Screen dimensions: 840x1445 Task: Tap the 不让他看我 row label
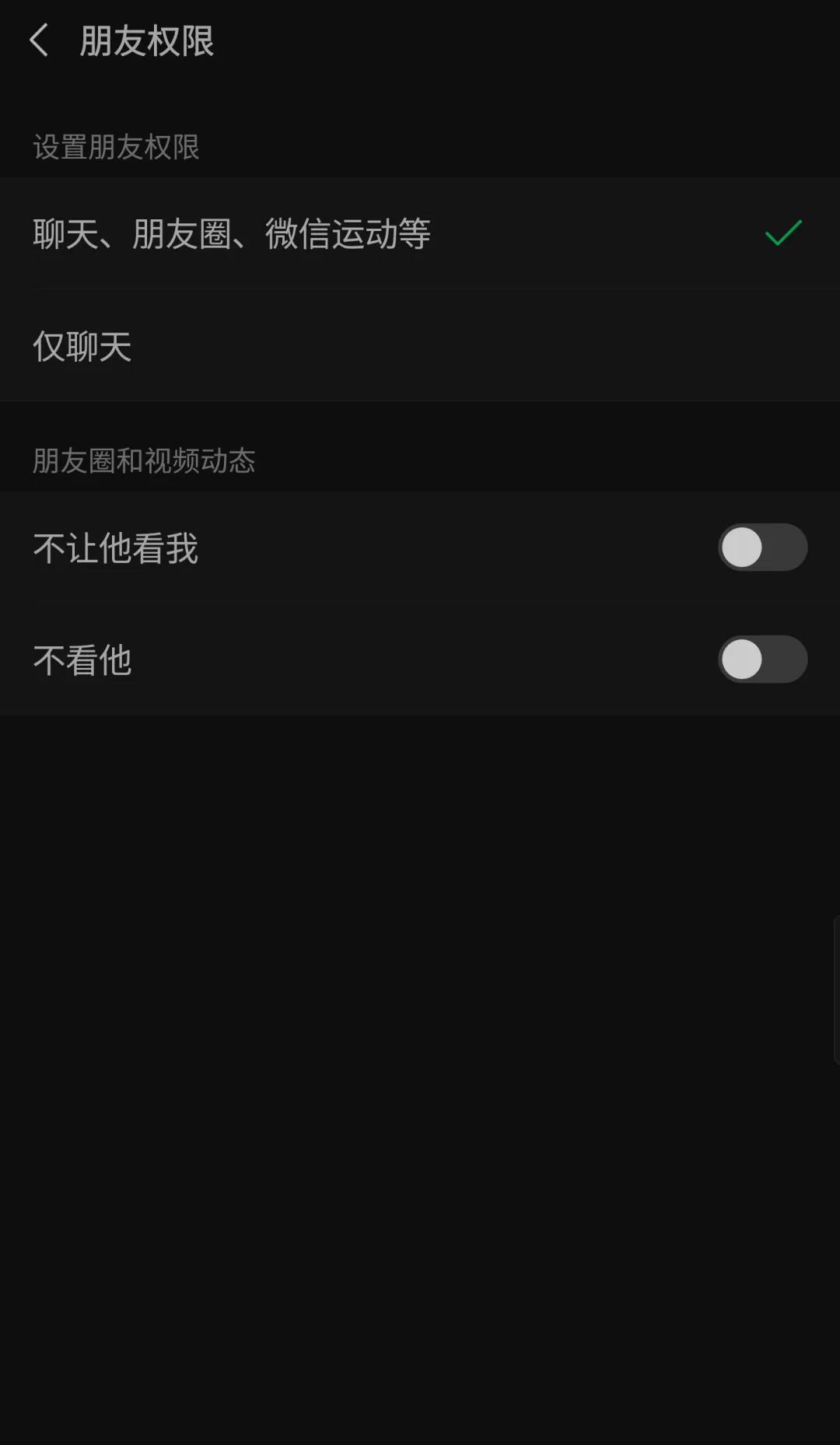[116, 548]
